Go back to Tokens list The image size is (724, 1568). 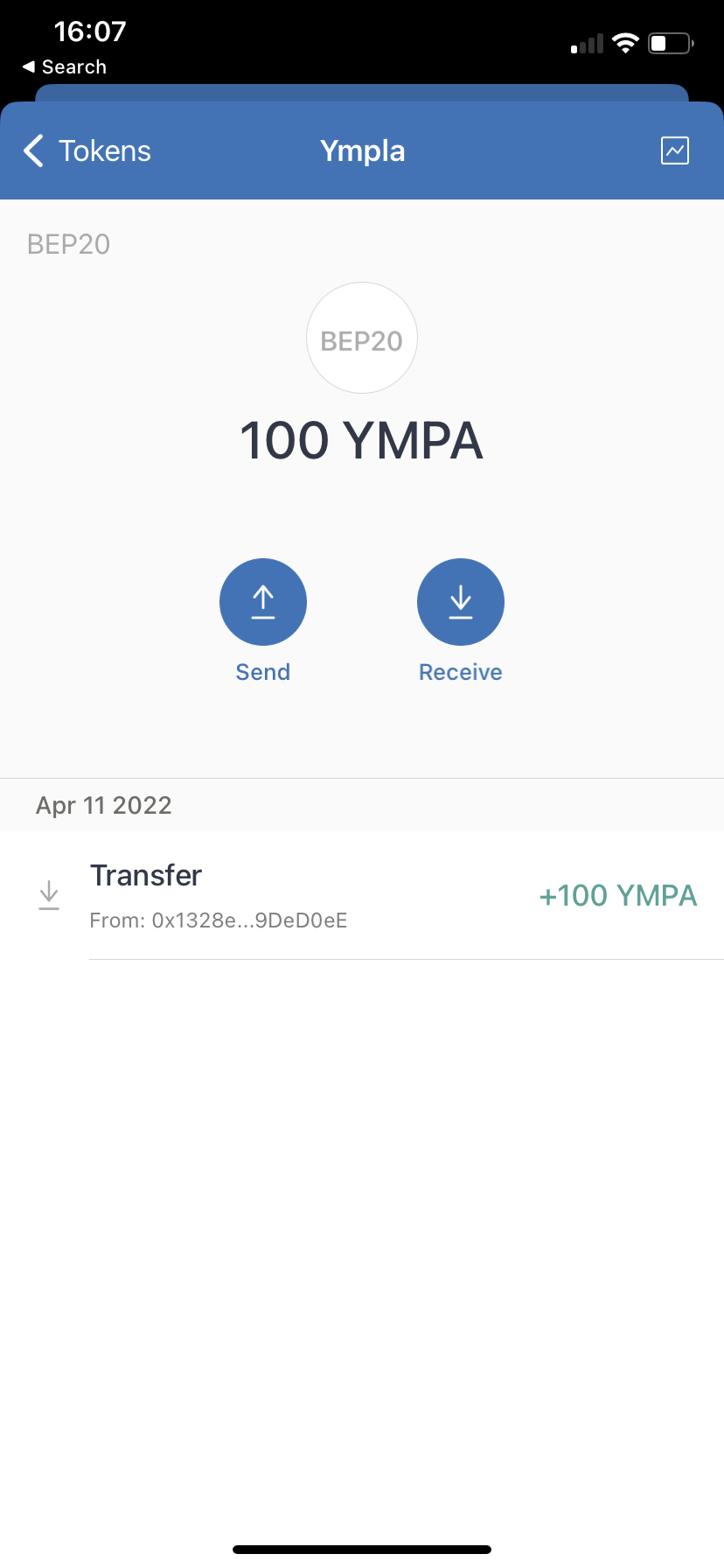coord(87,150)
